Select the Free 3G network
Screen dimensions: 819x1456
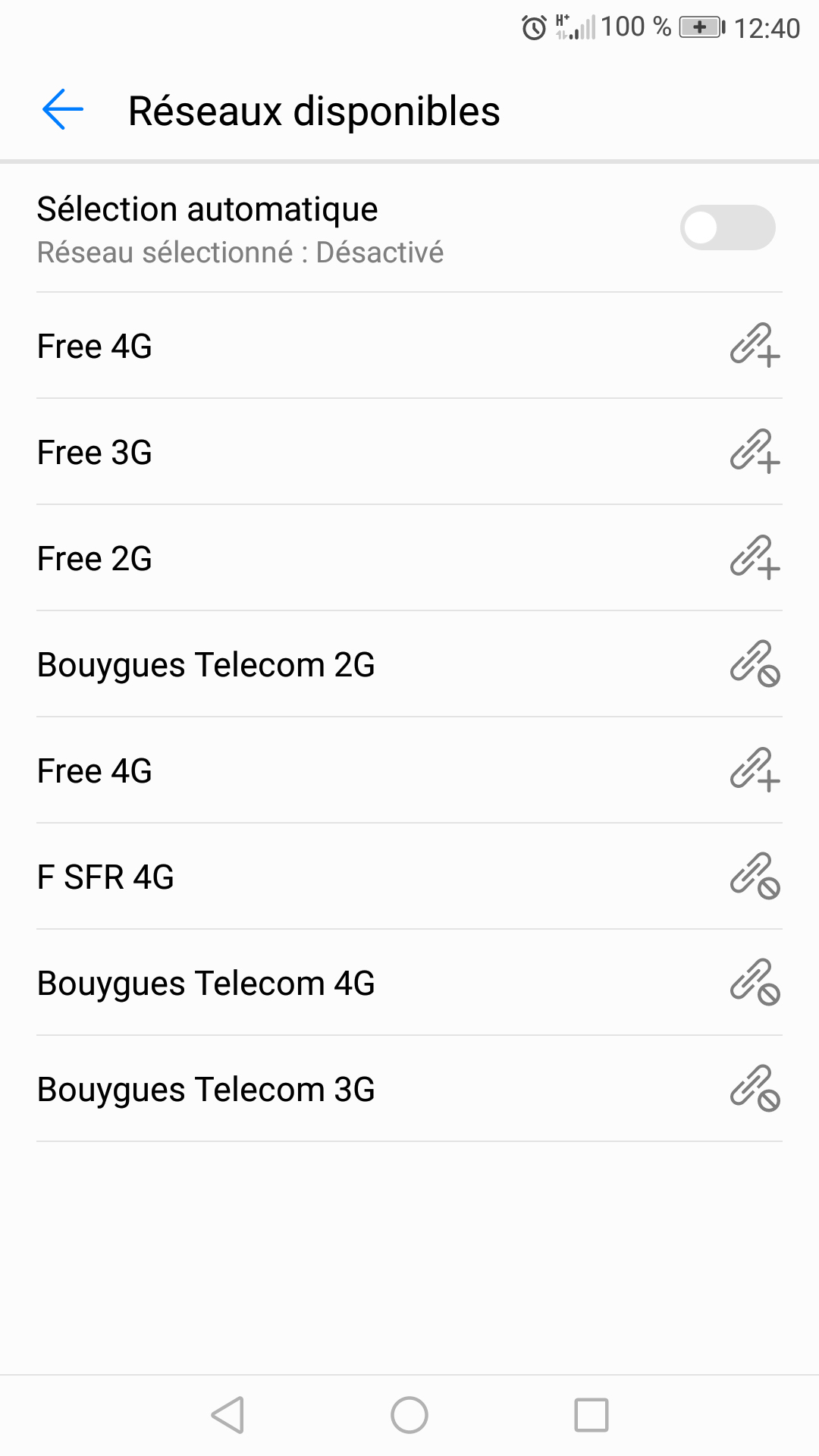(x=409, y=452)
